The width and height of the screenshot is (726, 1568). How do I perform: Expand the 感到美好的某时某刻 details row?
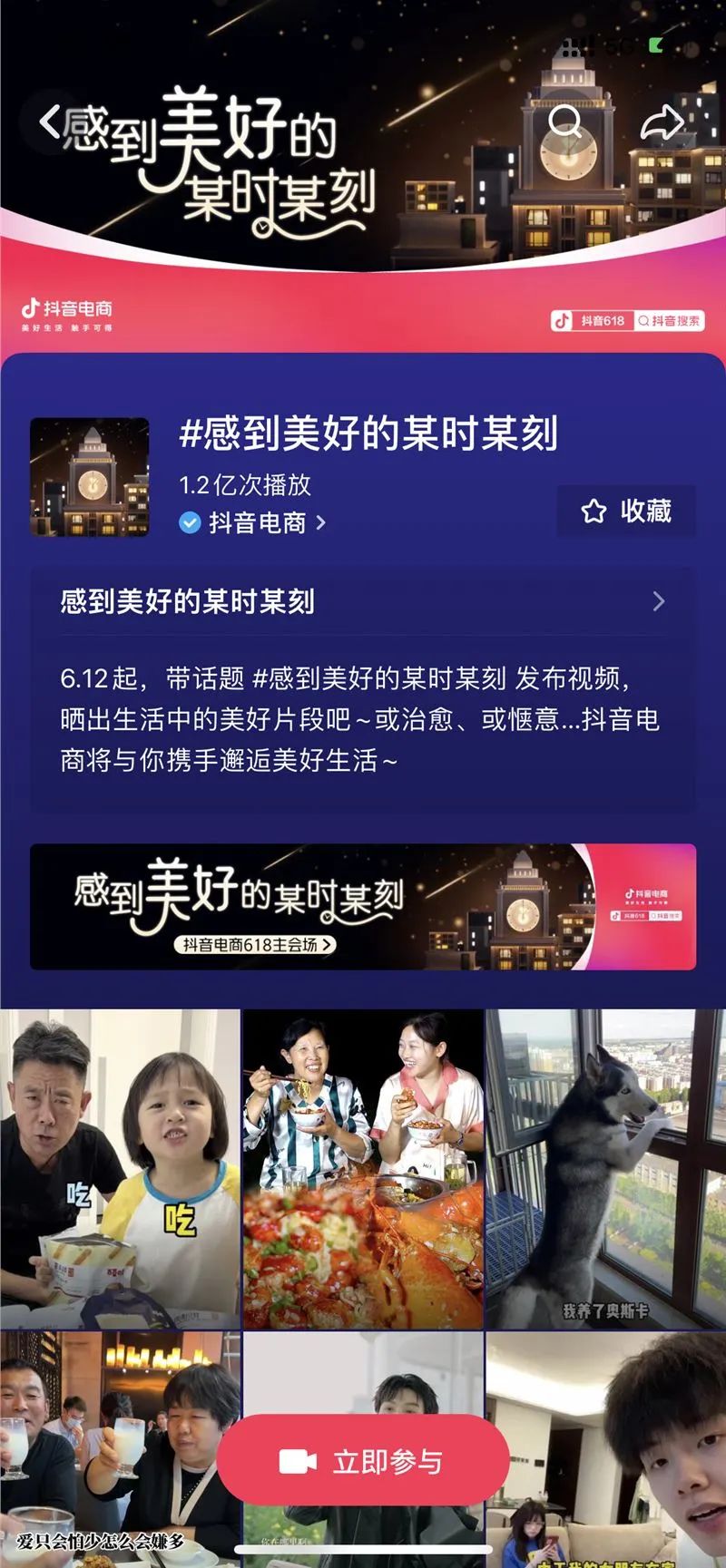[363, 601]
